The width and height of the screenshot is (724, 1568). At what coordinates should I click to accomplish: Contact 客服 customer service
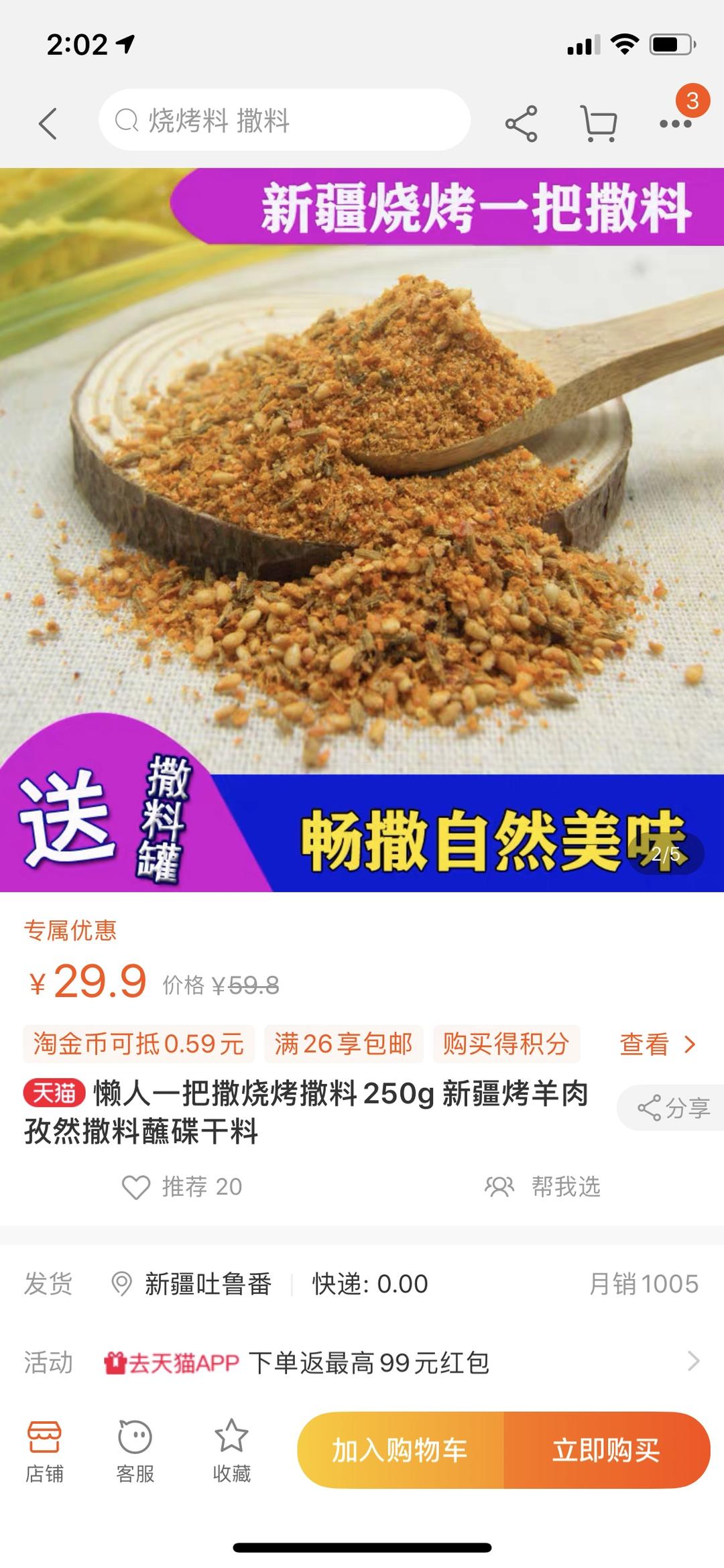coord(135,1450)
